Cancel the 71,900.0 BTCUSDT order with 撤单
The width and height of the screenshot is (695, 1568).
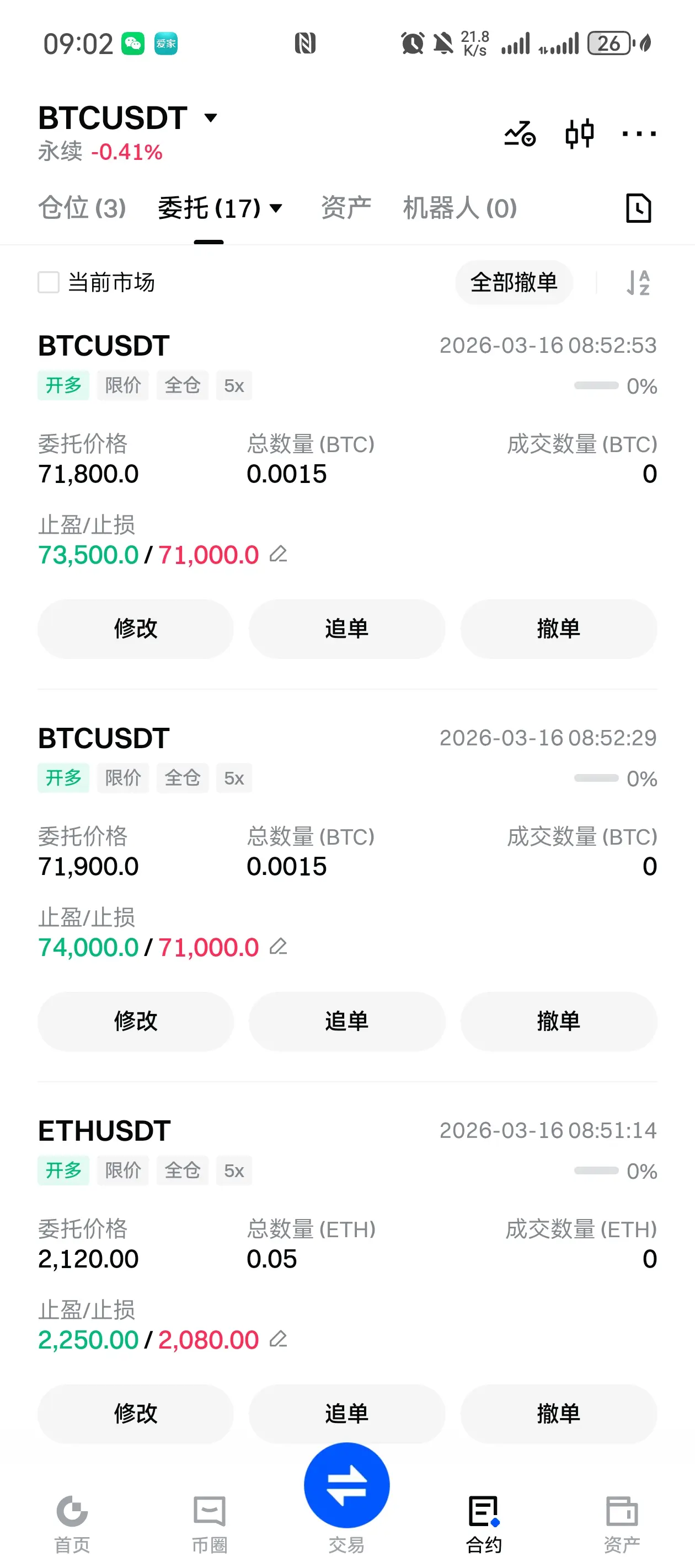pos(559,1022)
